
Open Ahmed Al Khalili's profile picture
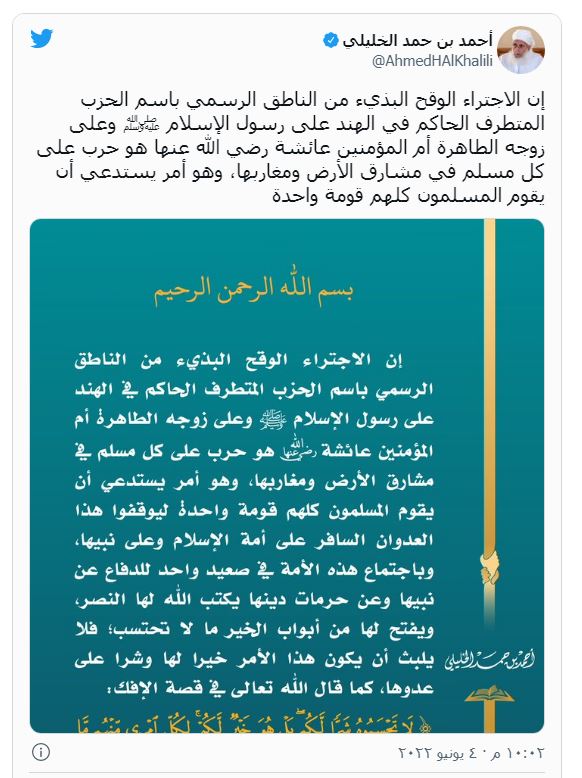(521, 50)
